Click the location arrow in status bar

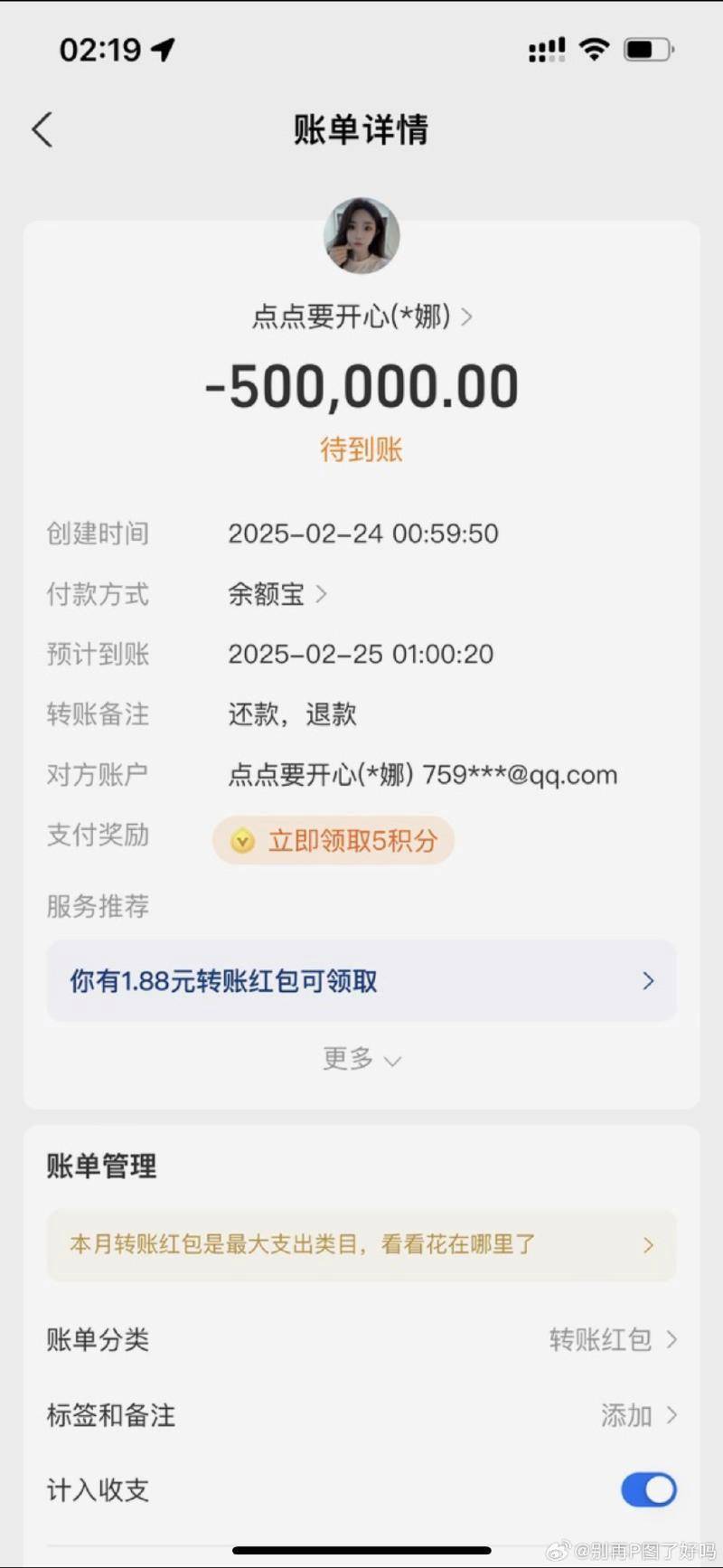pyautogui.click(x=163, y=51)
